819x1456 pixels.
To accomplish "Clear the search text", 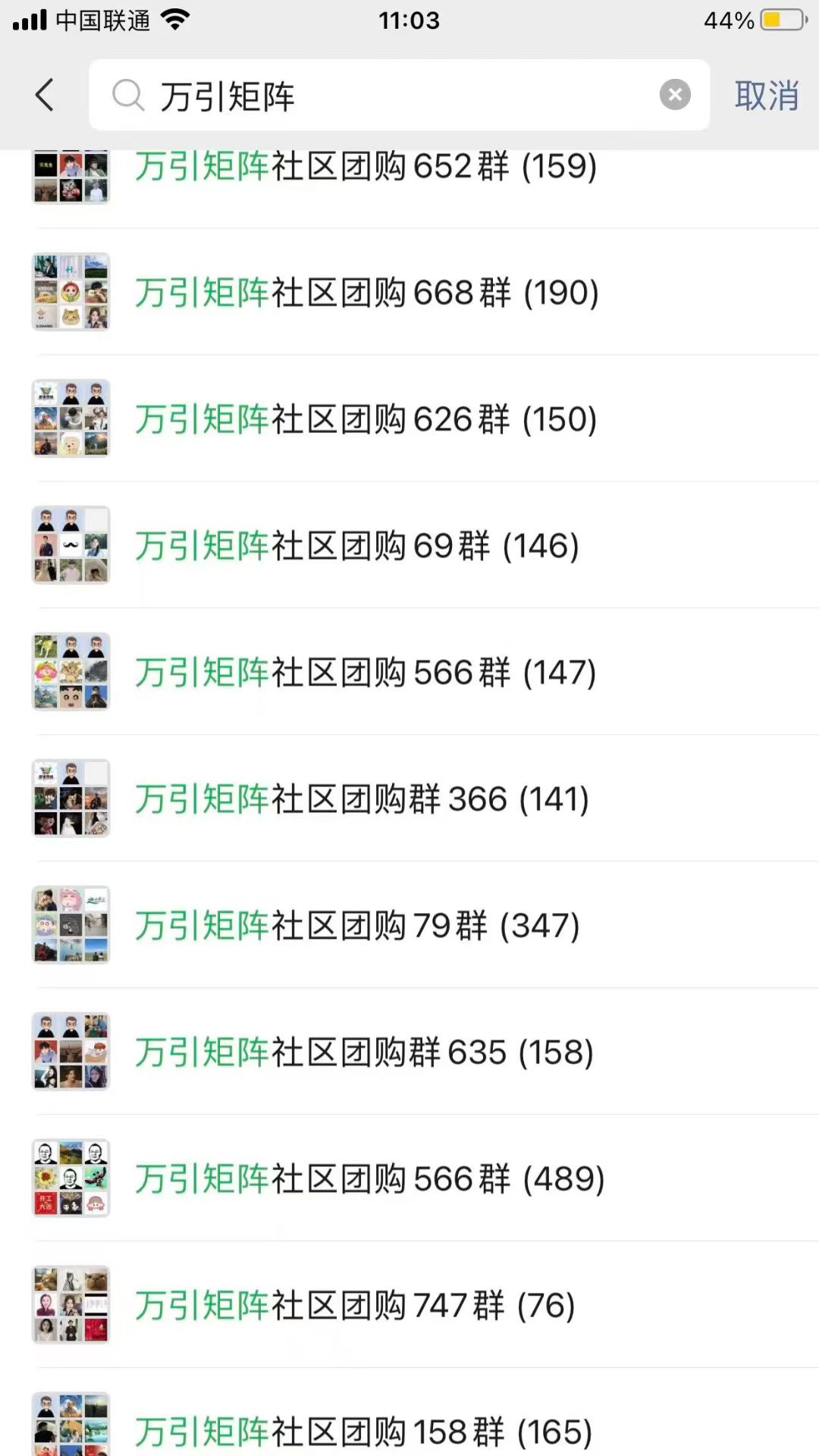I will 675,96.
